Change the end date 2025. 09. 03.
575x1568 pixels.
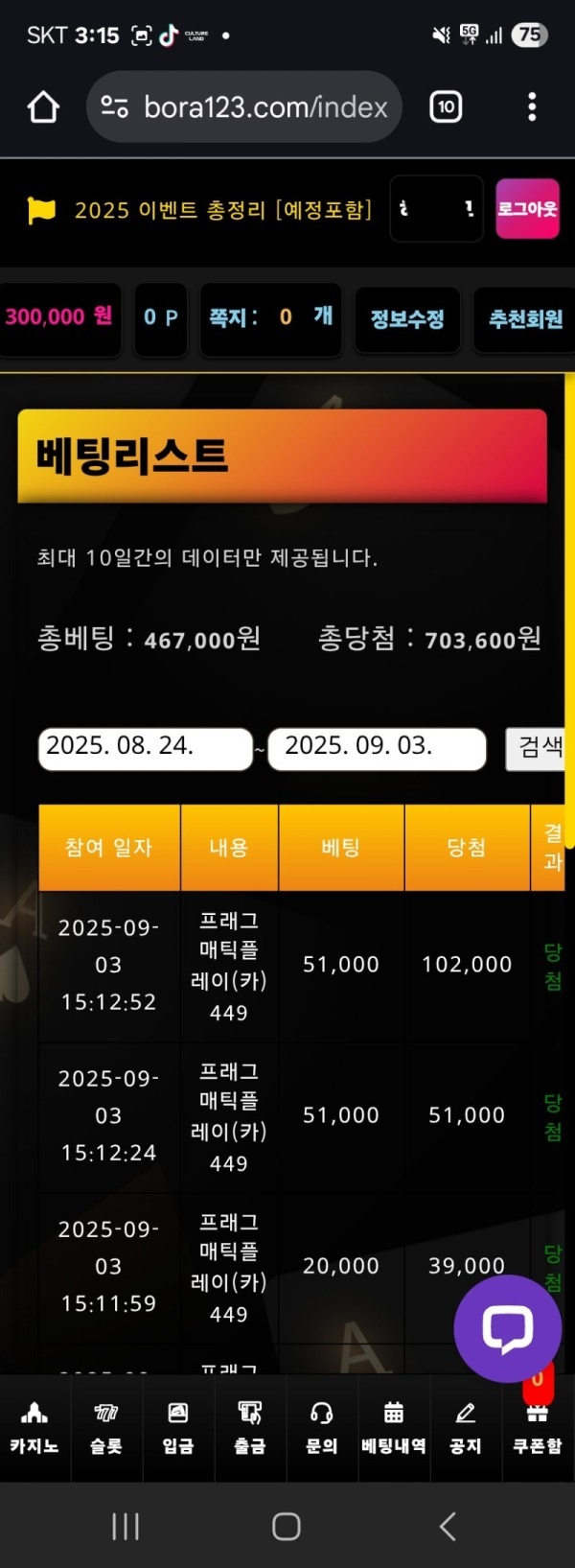click(377, 748)
